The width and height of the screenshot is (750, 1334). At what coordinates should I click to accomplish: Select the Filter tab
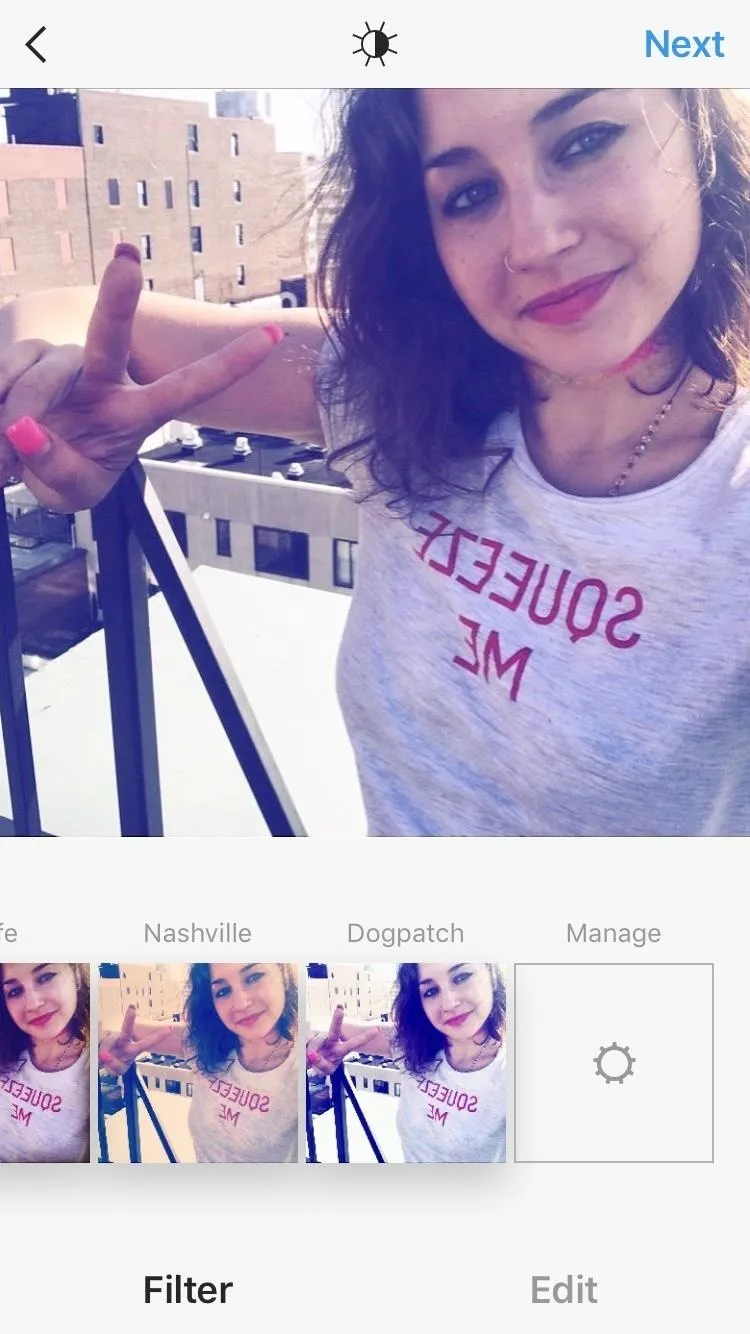pos(188,1290)
